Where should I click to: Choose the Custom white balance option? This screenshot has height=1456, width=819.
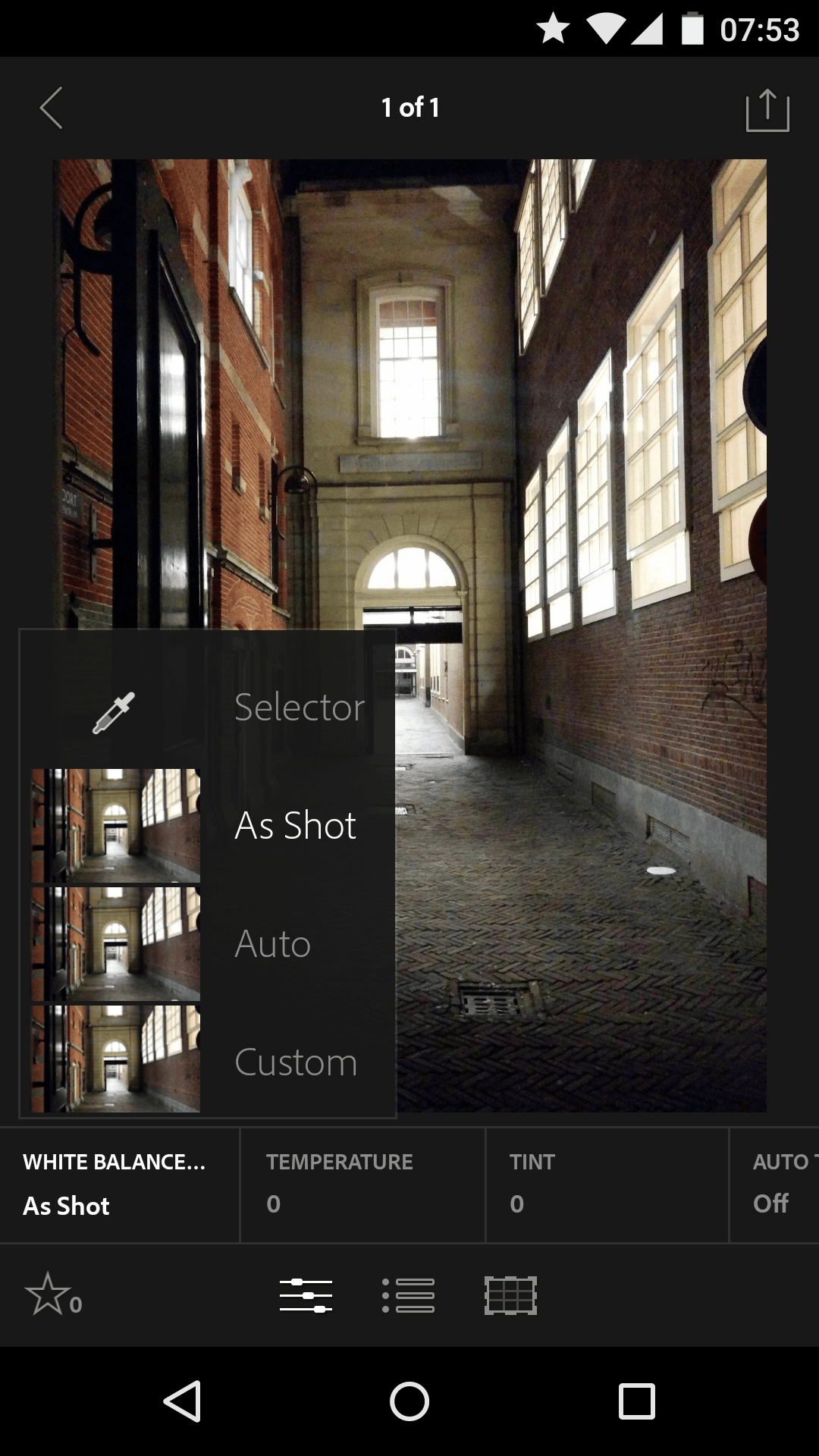pyautogui.click(x=295, y=1062)
